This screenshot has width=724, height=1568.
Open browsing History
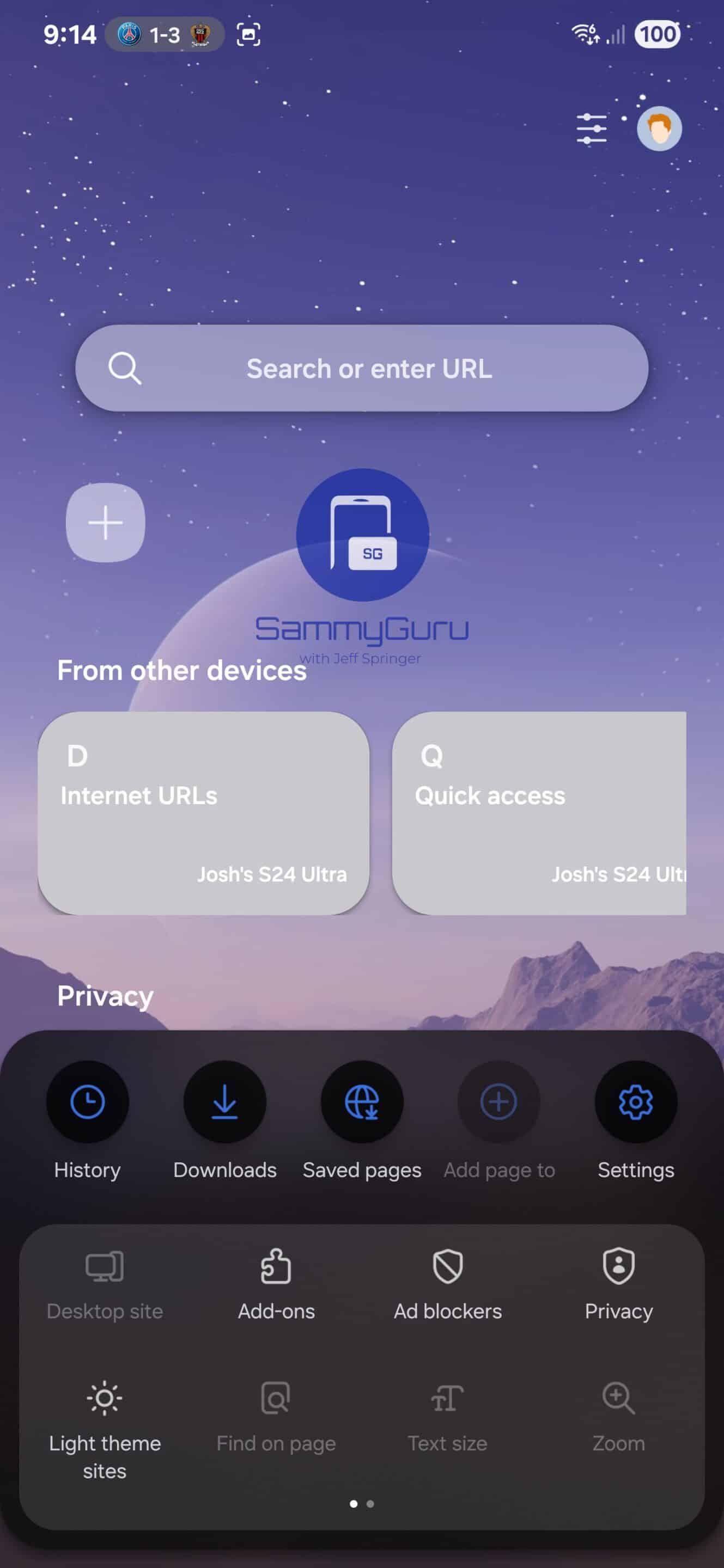[88, 1103]
